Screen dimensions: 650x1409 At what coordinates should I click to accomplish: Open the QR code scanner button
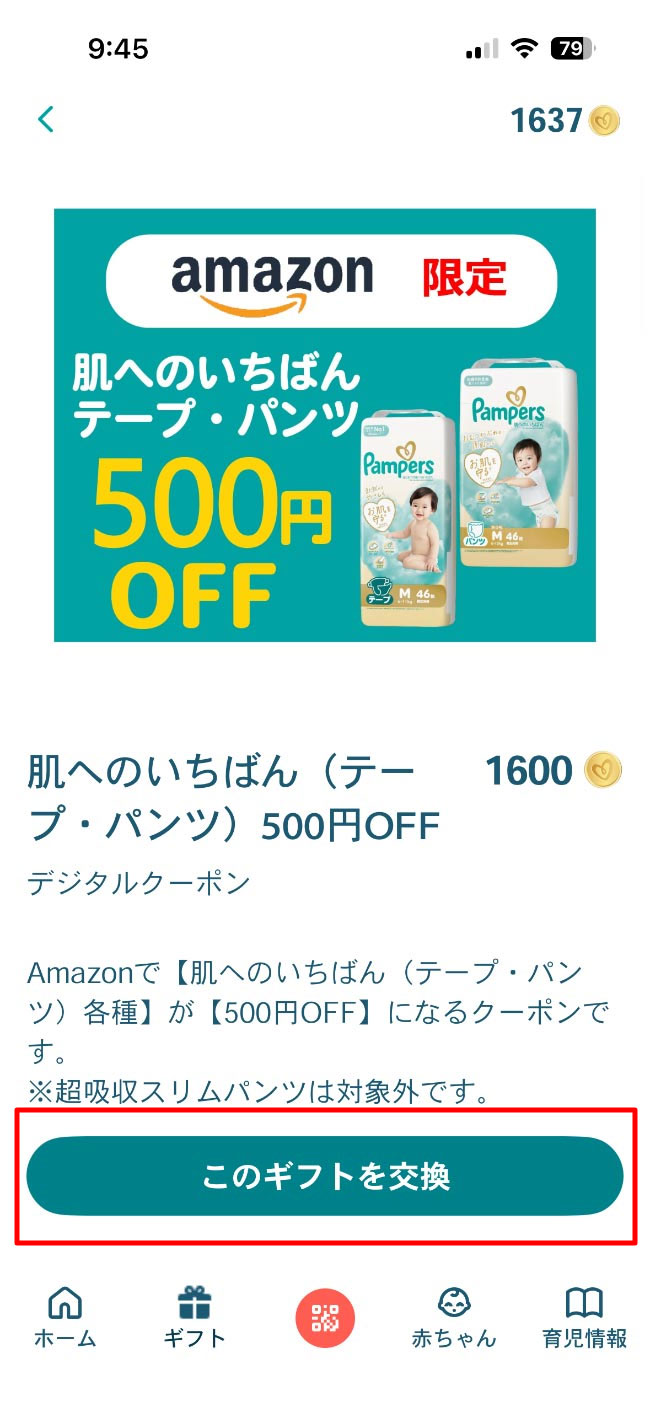click(325, 1316)
